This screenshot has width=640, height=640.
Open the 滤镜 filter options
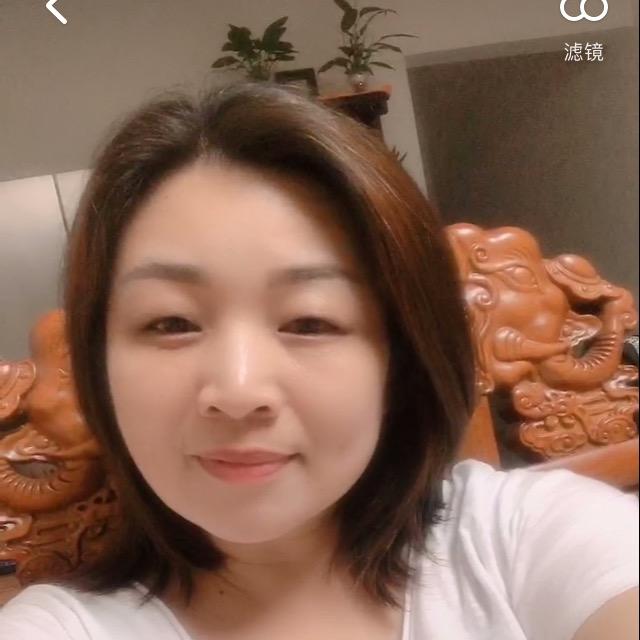pyautogui.click(x=584, y=28)
